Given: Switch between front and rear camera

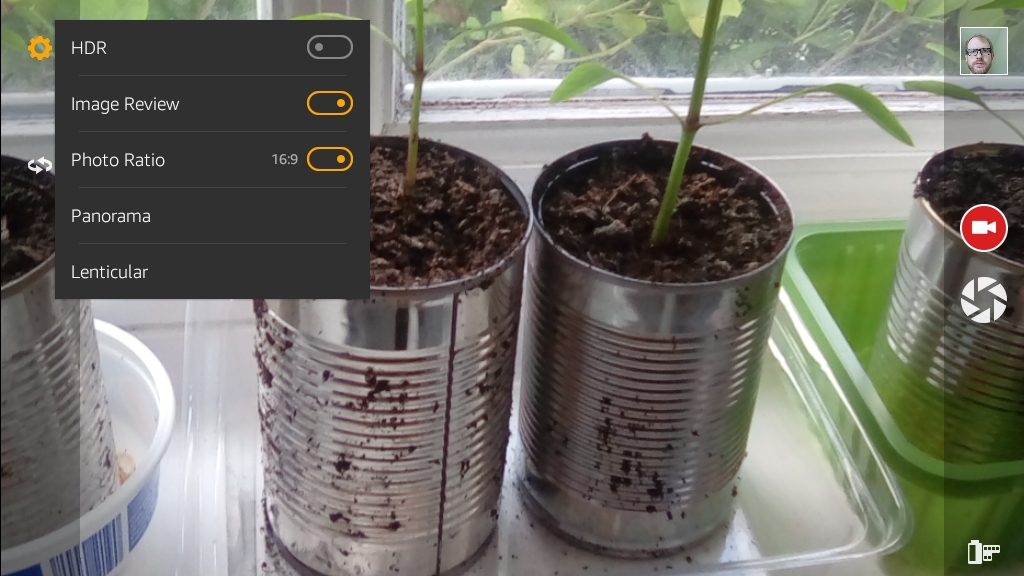Looking at the screenshot, I should point(40,165).
